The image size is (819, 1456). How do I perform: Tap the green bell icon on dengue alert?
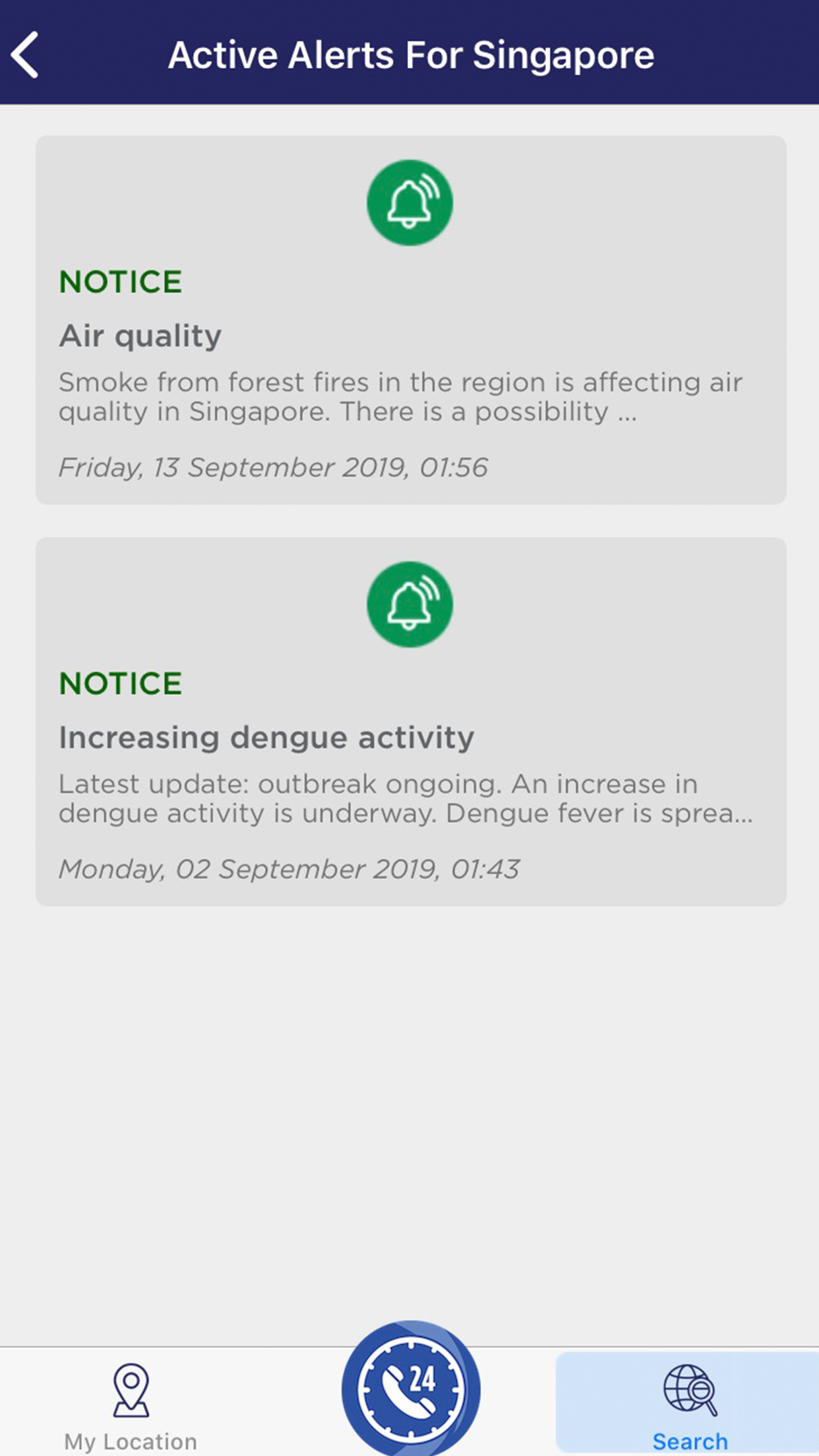[x=409, y=605]
